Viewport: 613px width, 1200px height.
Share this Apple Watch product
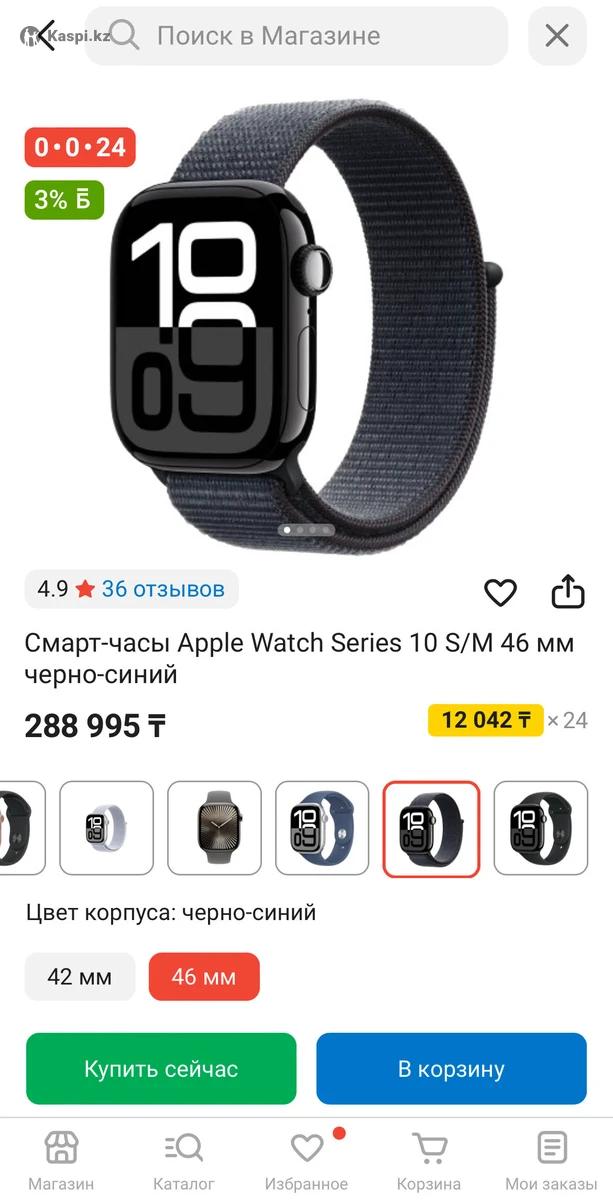point(567,591)
